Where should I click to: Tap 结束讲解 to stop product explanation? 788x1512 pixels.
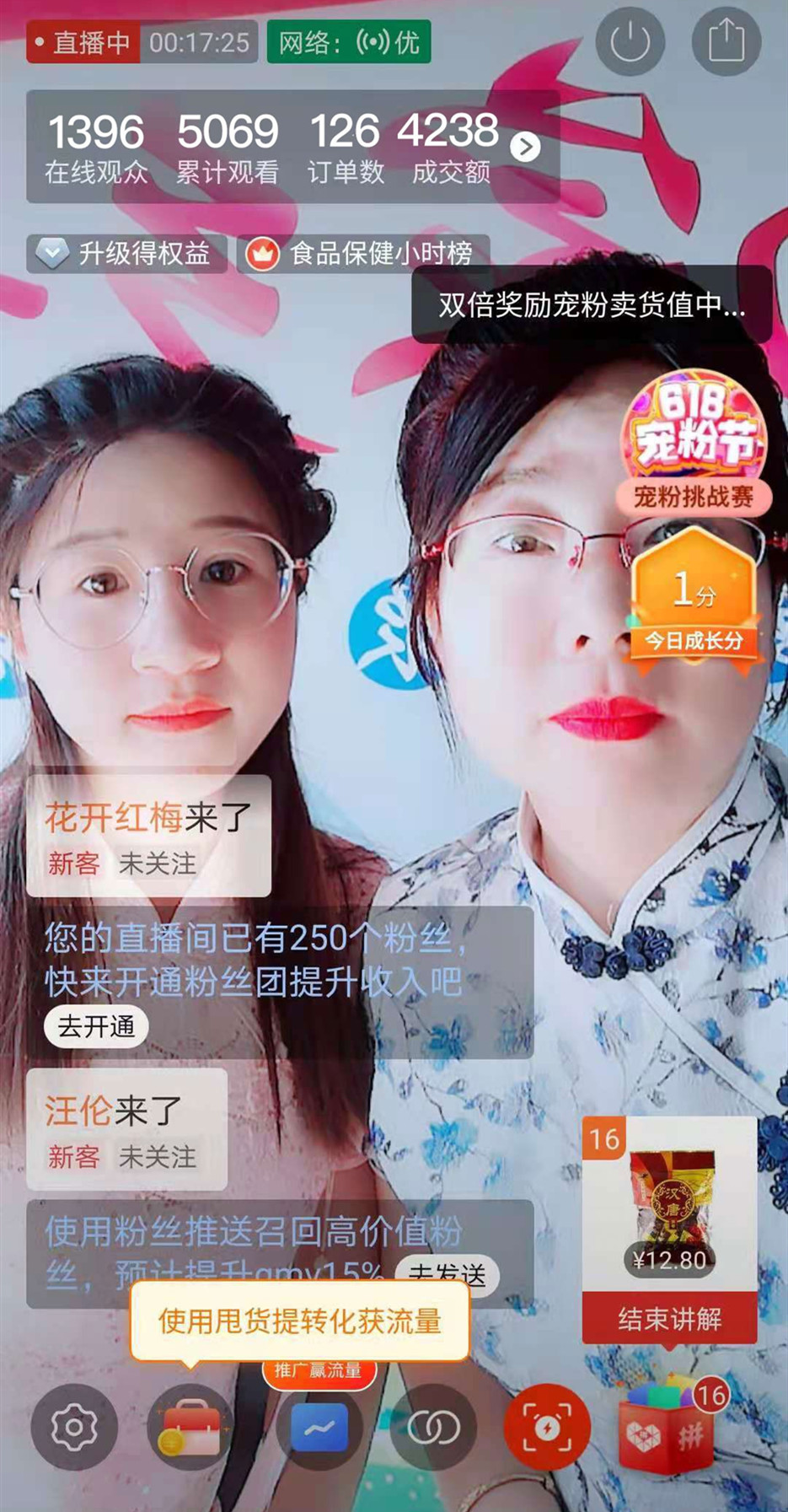click(x=669, y=1319)
